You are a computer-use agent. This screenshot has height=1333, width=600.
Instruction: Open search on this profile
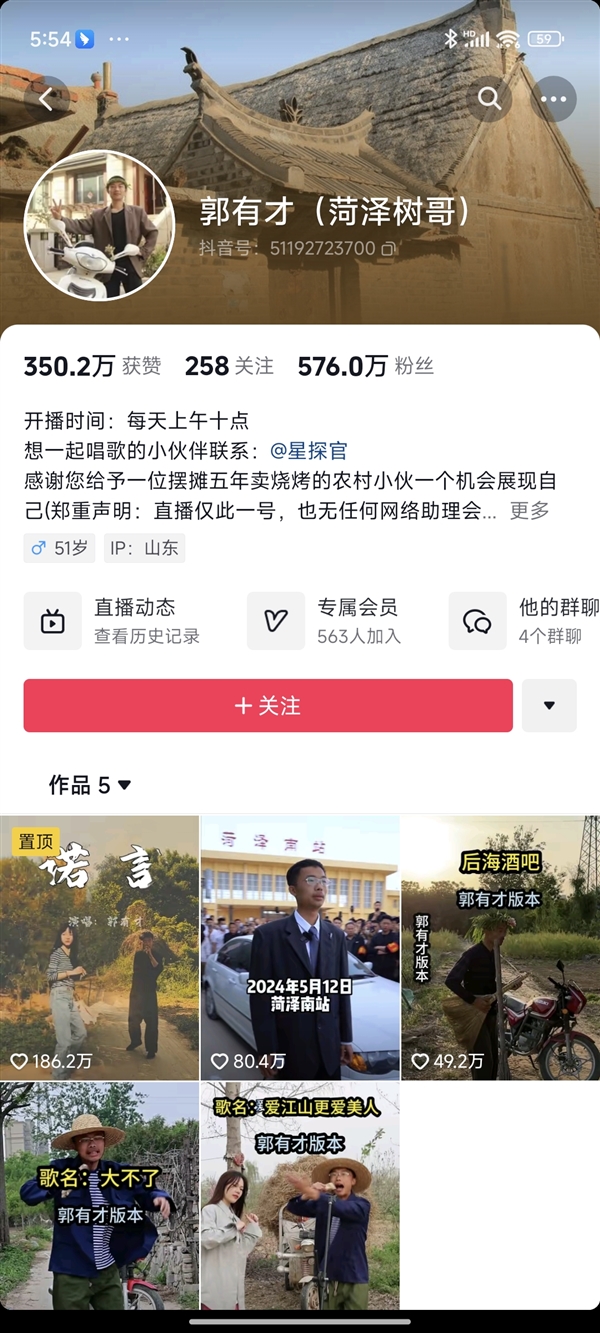pos(489,99)
